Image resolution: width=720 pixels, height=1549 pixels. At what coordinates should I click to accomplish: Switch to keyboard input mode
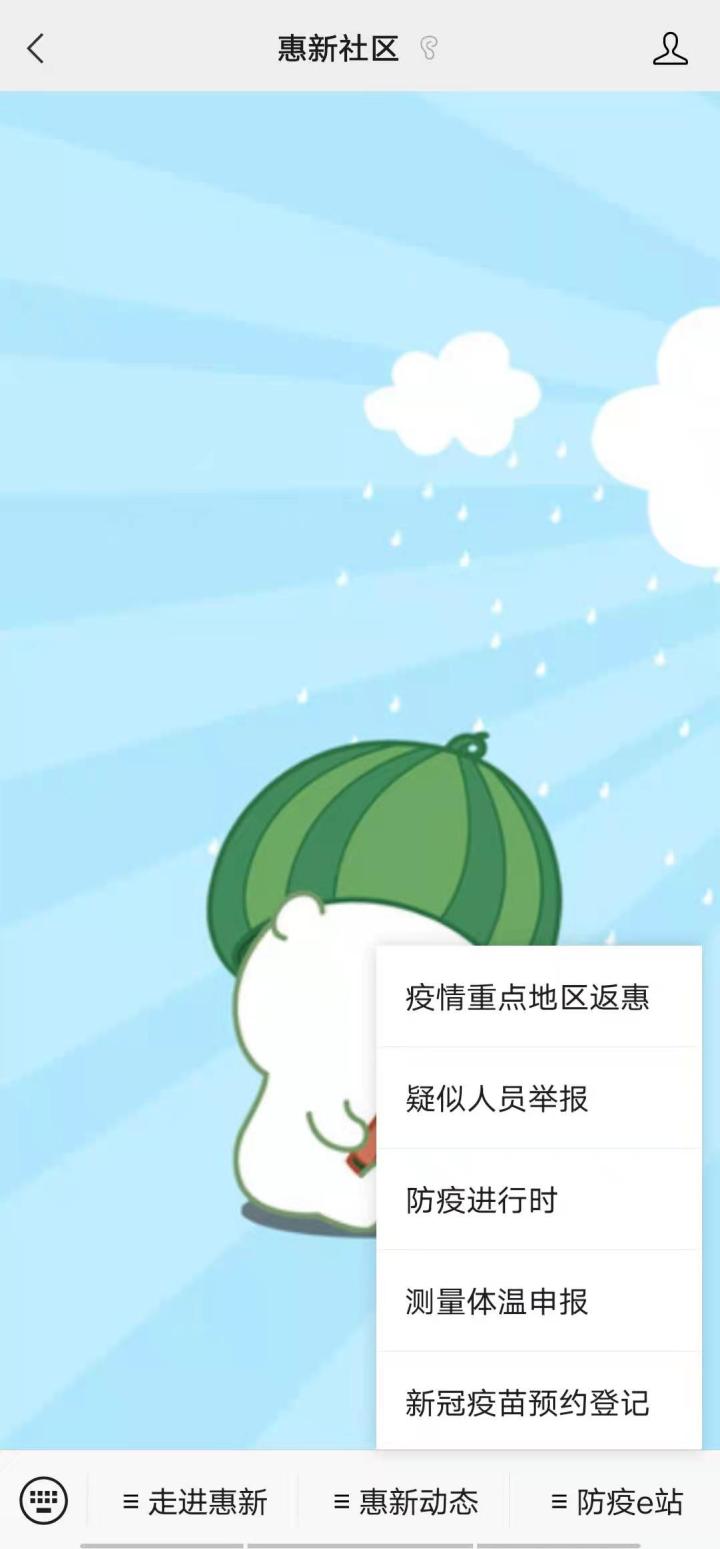pyautogui.click(x=44, y=1500)
